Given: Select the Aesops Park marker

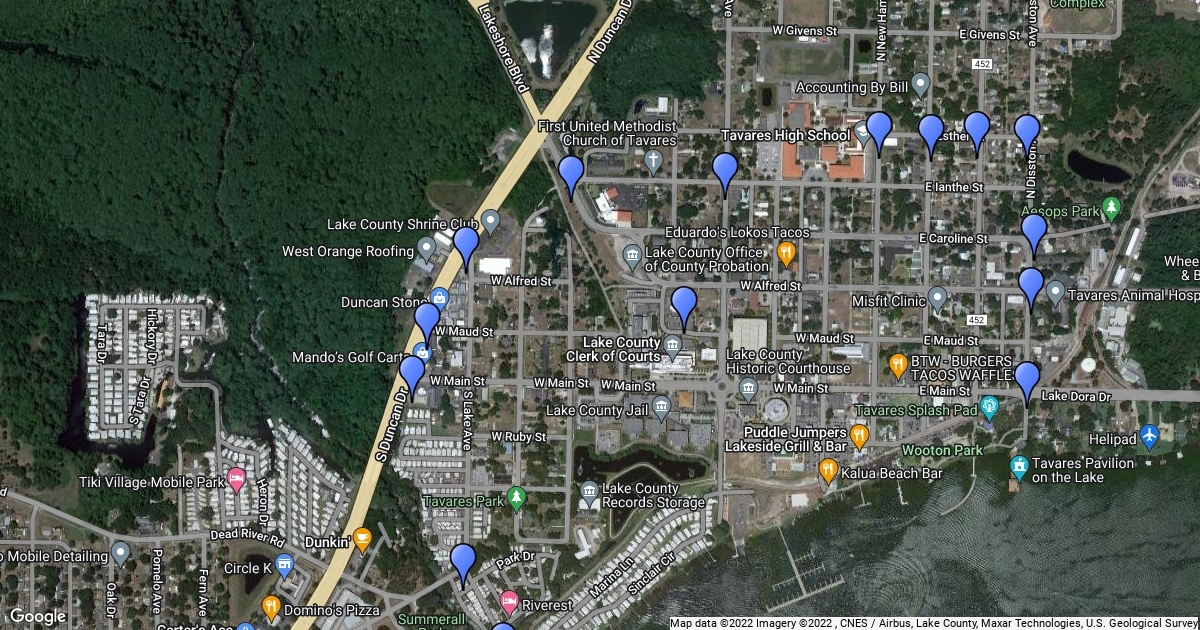Looking at the screenshot, I should coord(1110,208).
